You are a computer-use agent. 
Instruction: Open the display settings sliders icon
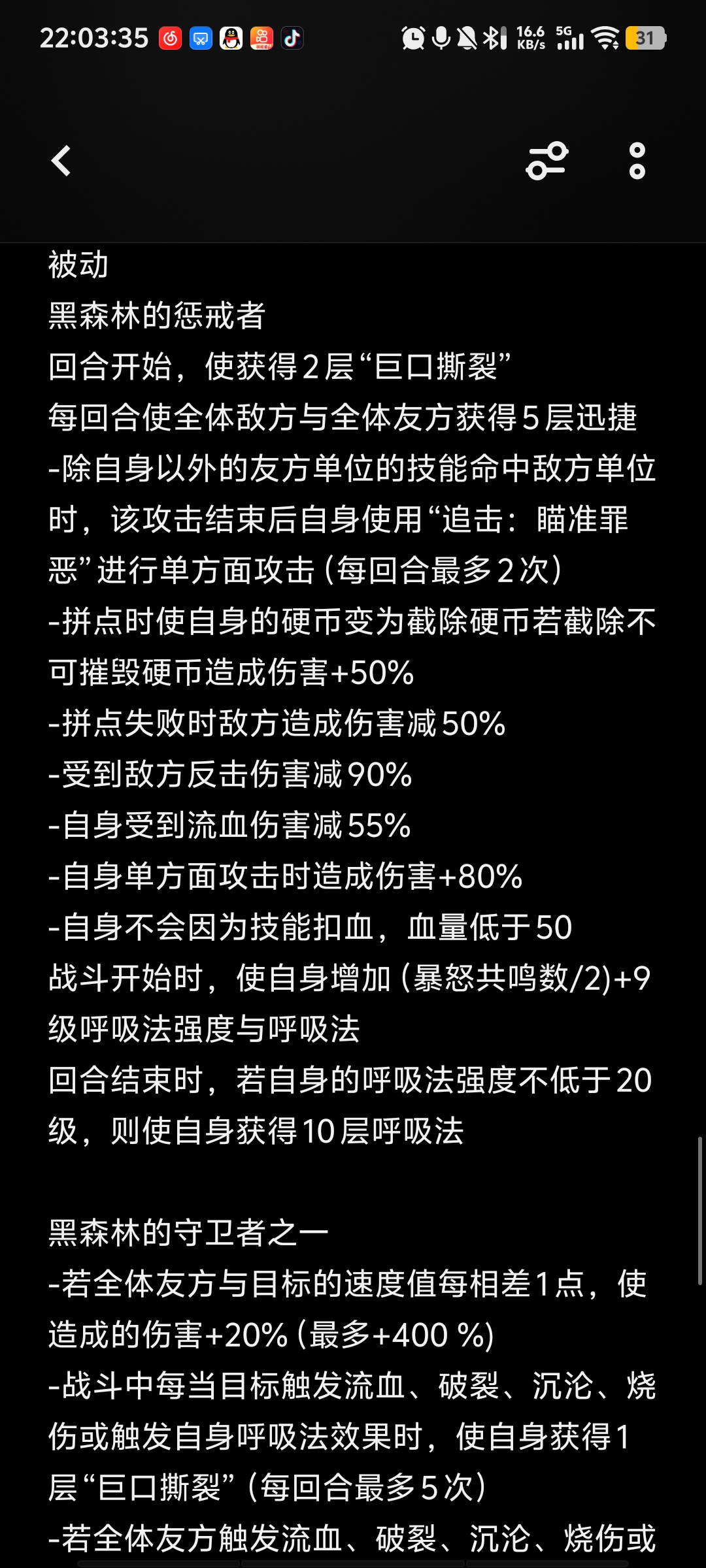[x=547, y=161]
